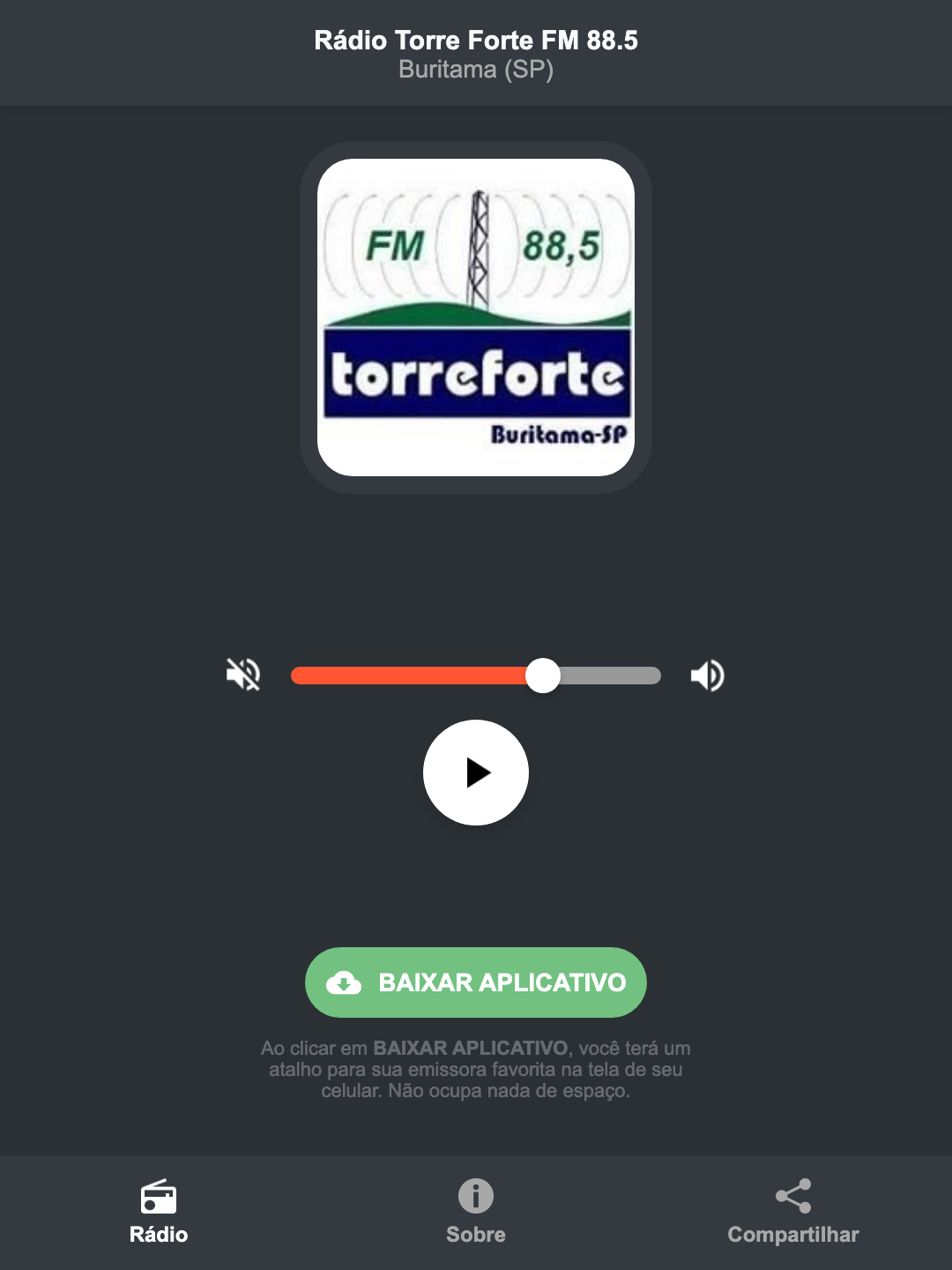The width and height of the screenshot is (952, 1270).
Task: Click the cloud download icon on the green button
Action: click(x=346, y=982)
